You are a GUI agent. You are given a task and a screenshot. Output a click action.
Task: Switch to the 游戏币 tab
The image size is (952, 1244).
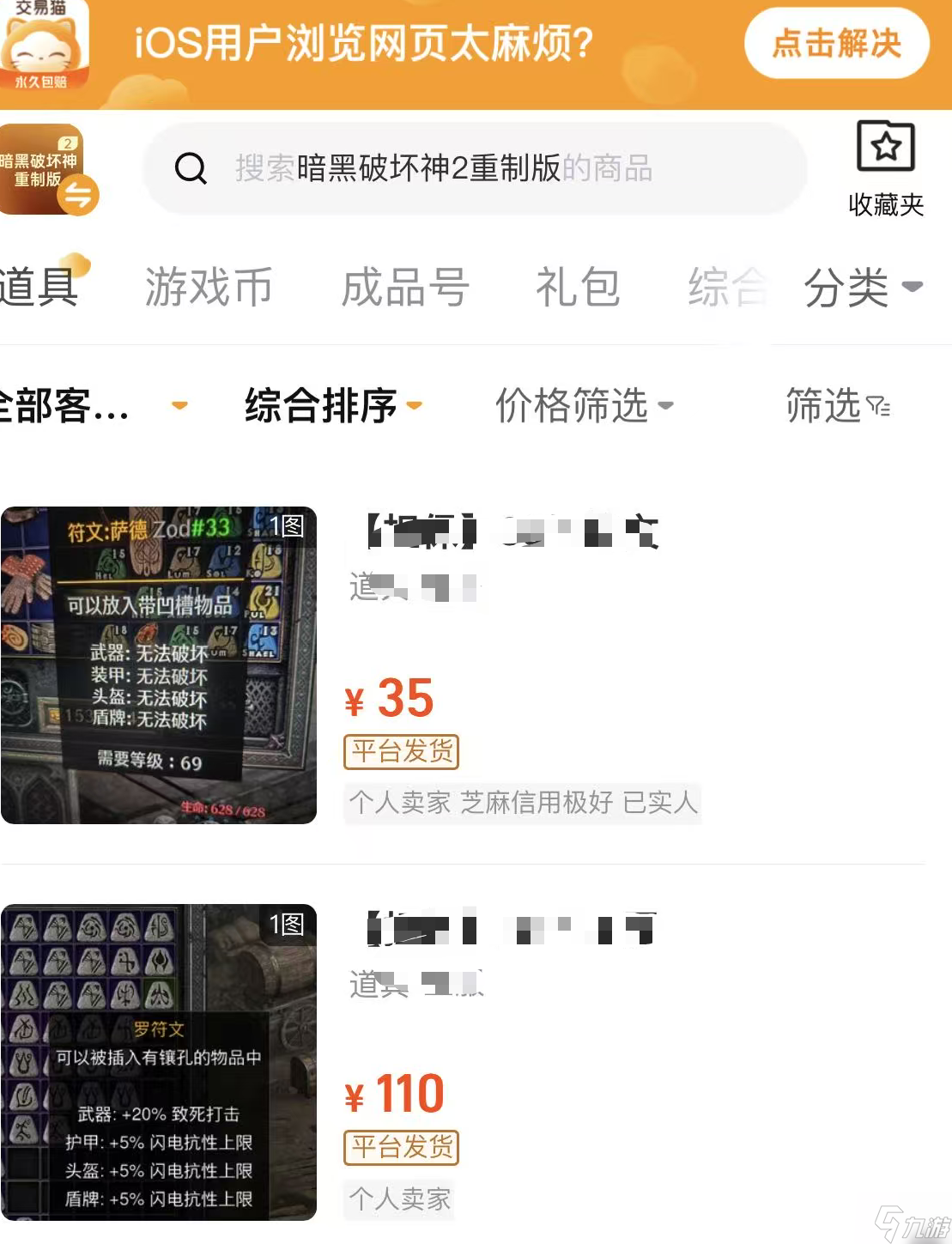(209, 287)
